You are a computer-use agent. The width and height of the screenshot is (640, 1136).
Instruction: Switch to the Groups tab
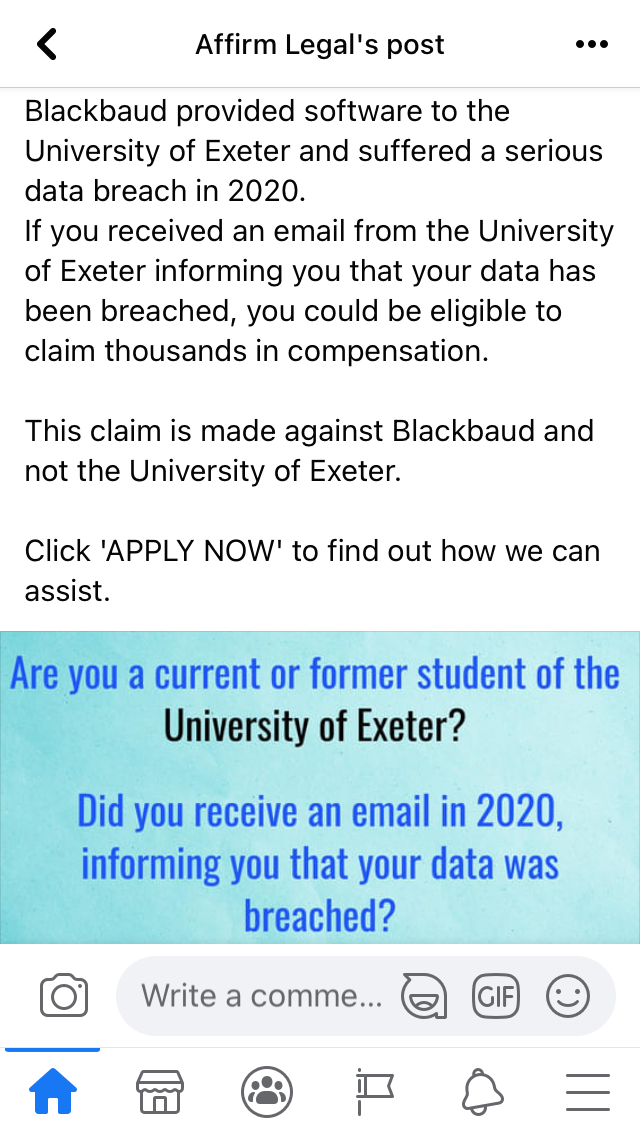267,1091
